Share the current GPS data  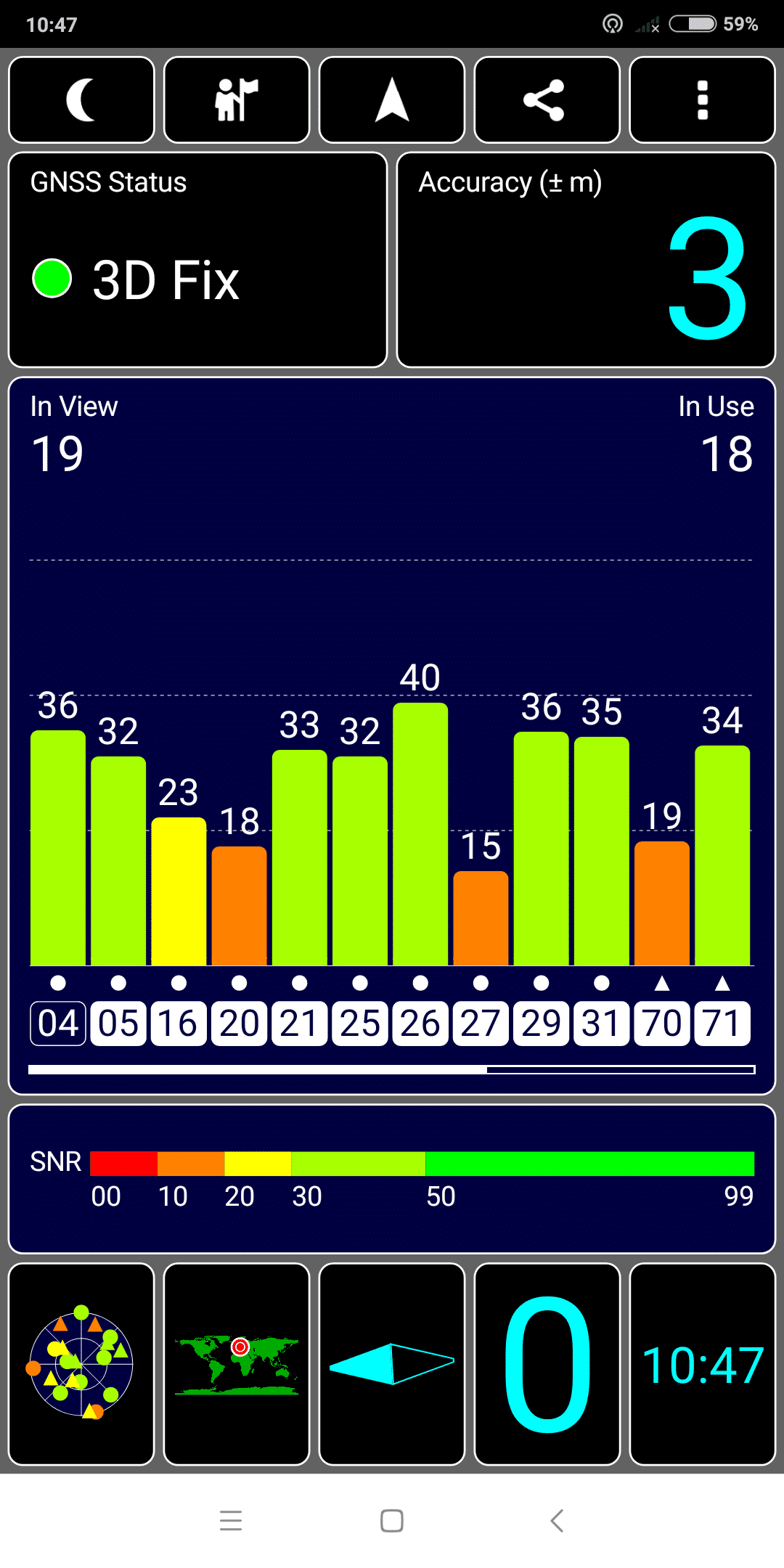click(547, 100)
